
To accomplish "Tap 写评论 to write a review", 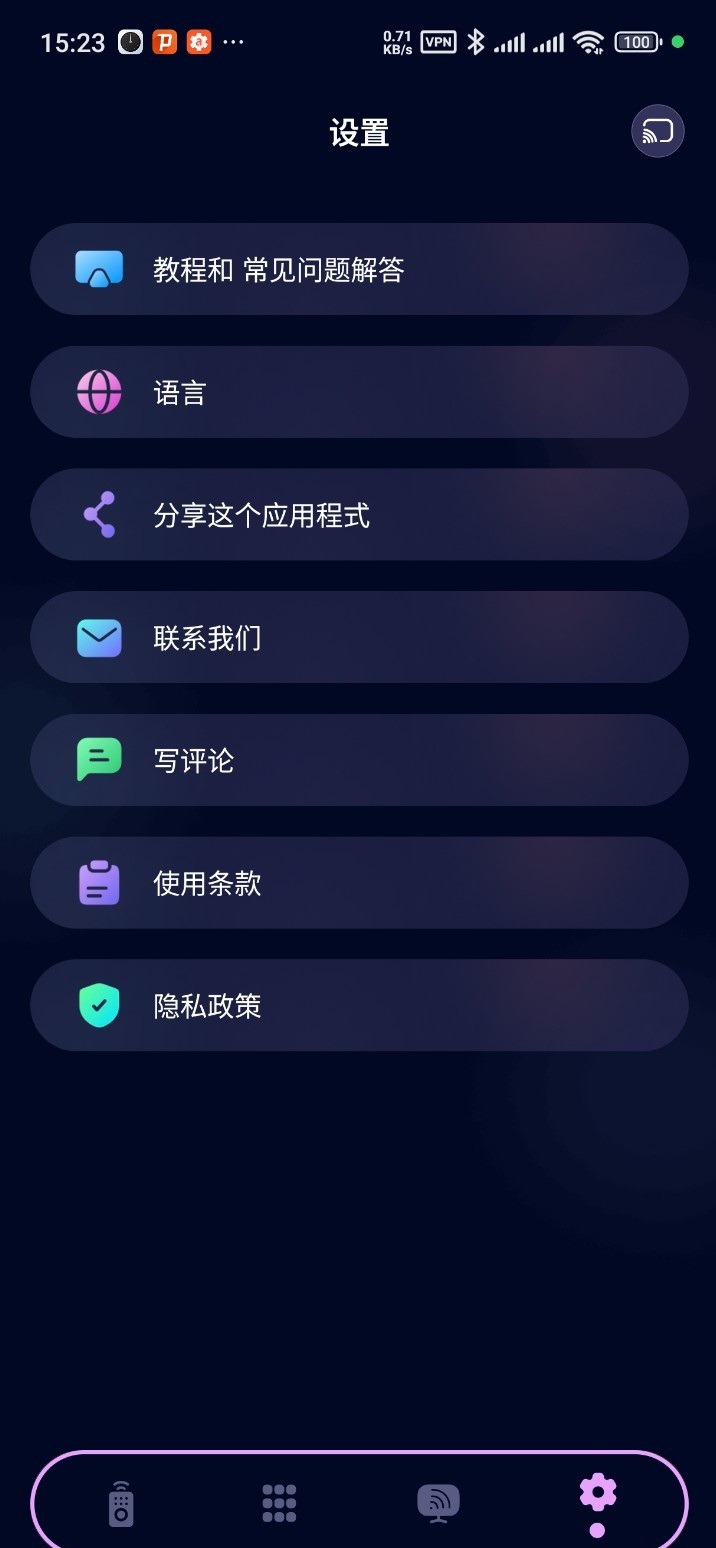I will (x=359, y=760).
